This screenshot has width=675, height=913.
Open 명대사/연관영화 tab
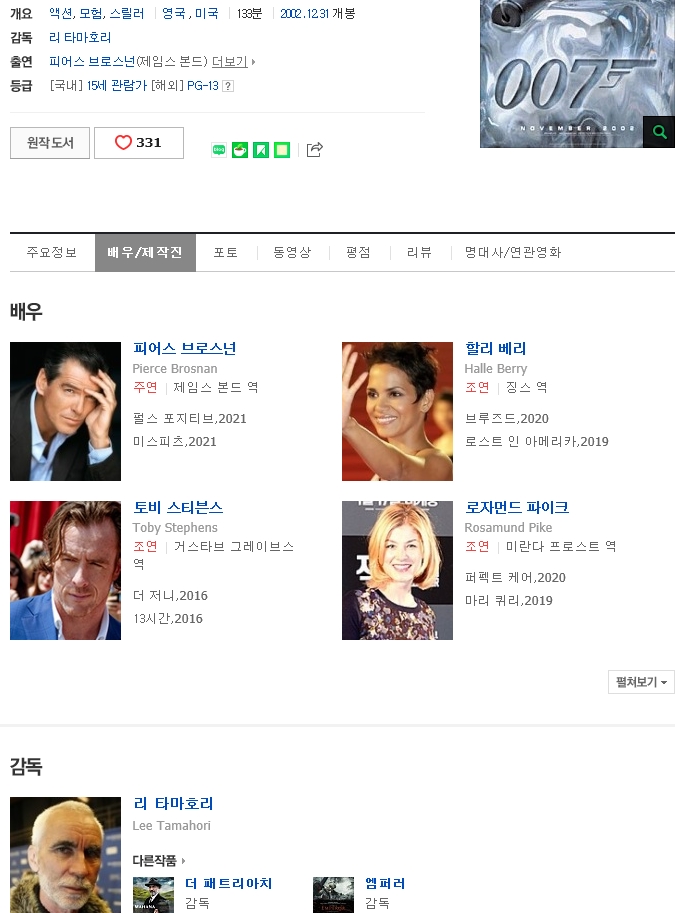pos(513,253)
